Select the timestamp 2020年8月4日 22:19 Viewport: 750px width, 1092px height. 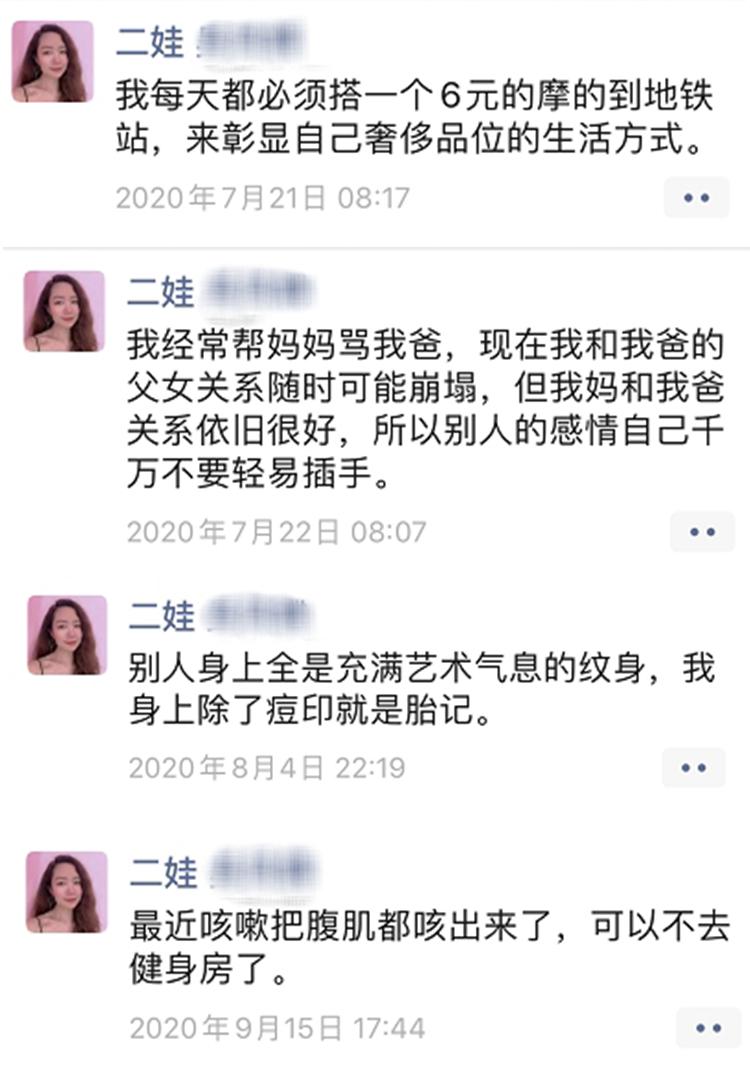[268, 764]
